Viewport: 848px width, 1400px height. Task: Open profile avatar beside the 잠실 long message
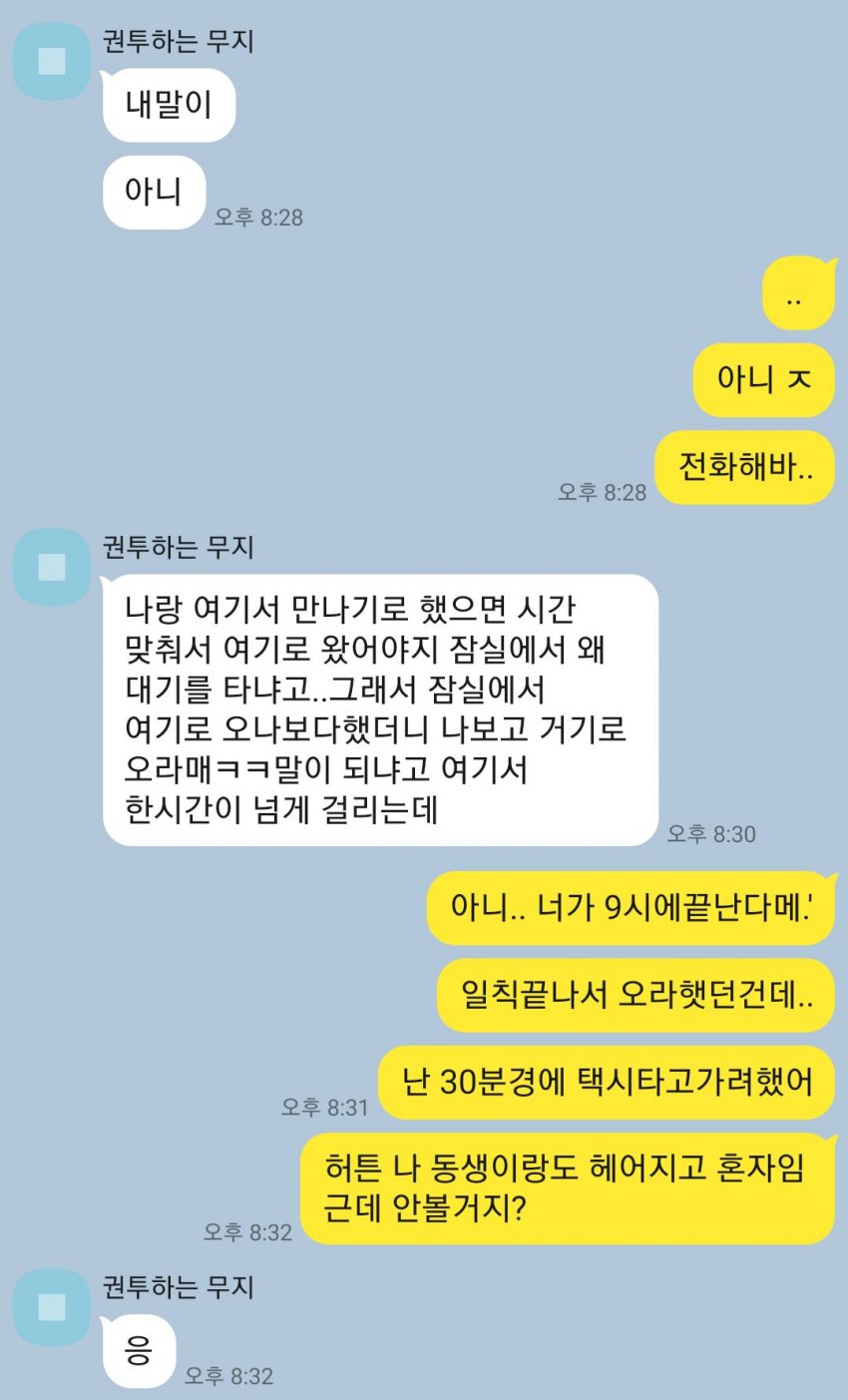(x=52, y=567)
